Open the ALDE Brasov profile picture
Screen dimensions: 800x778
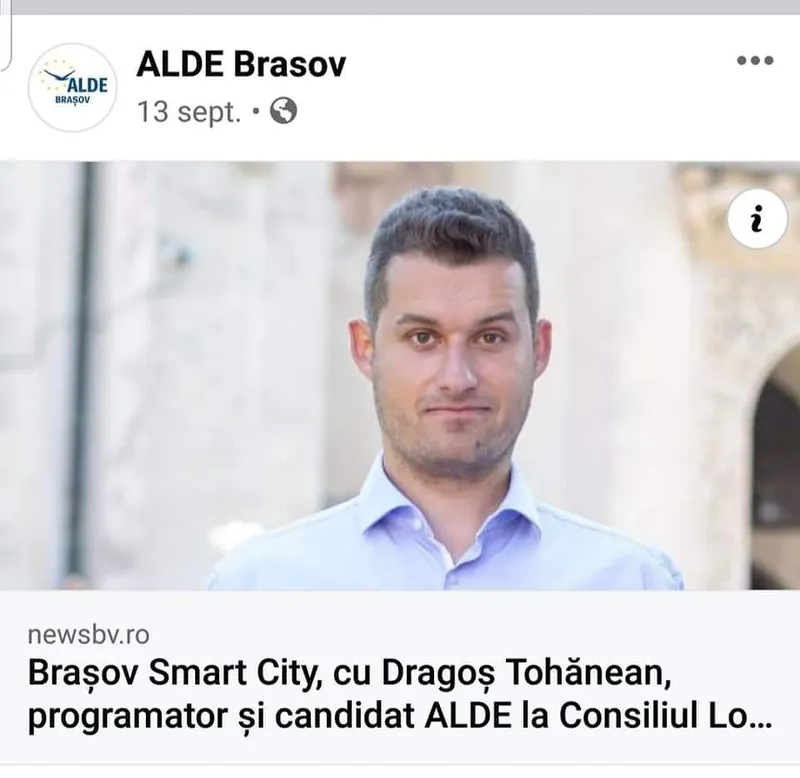point(73,88)
